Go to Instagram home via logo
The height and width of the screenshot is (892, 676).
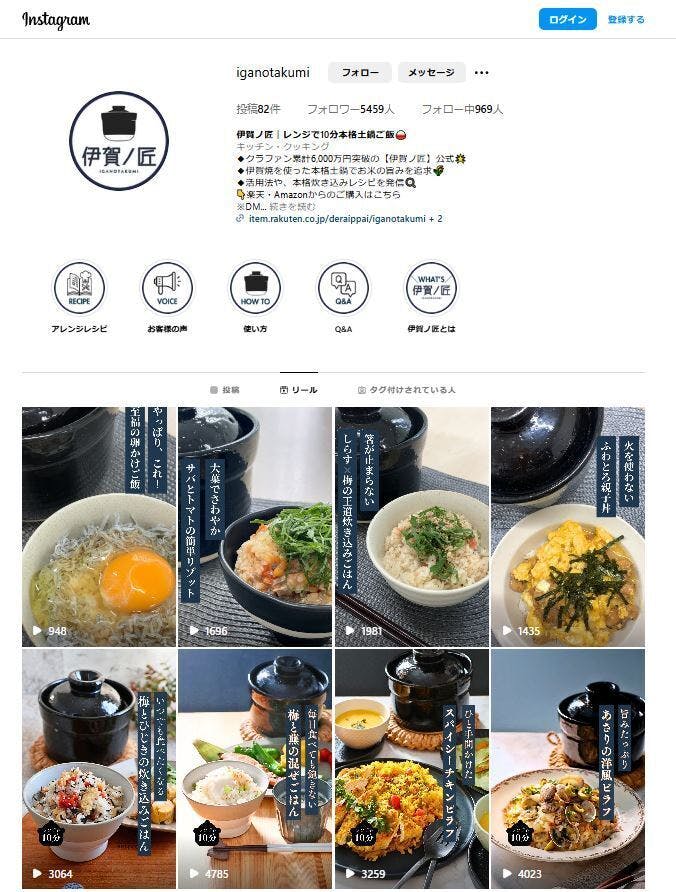56,20
